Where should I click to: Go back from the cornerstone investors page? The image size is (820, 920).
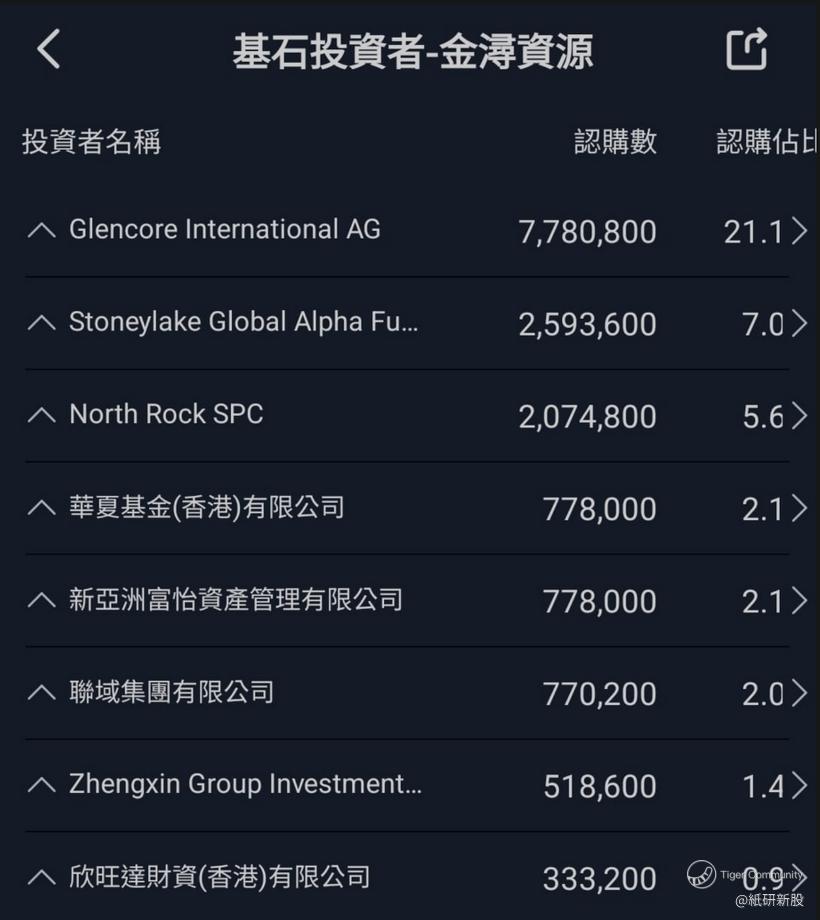pos(48,49)
